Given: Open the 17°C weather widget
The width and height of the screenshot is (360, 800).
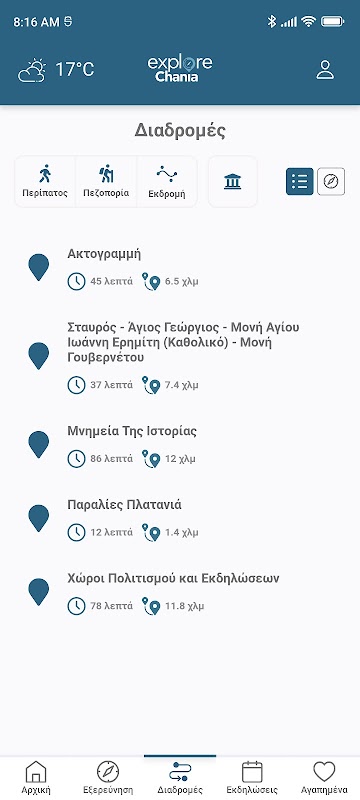Looking at the screenshot, I should click(56, 70).
